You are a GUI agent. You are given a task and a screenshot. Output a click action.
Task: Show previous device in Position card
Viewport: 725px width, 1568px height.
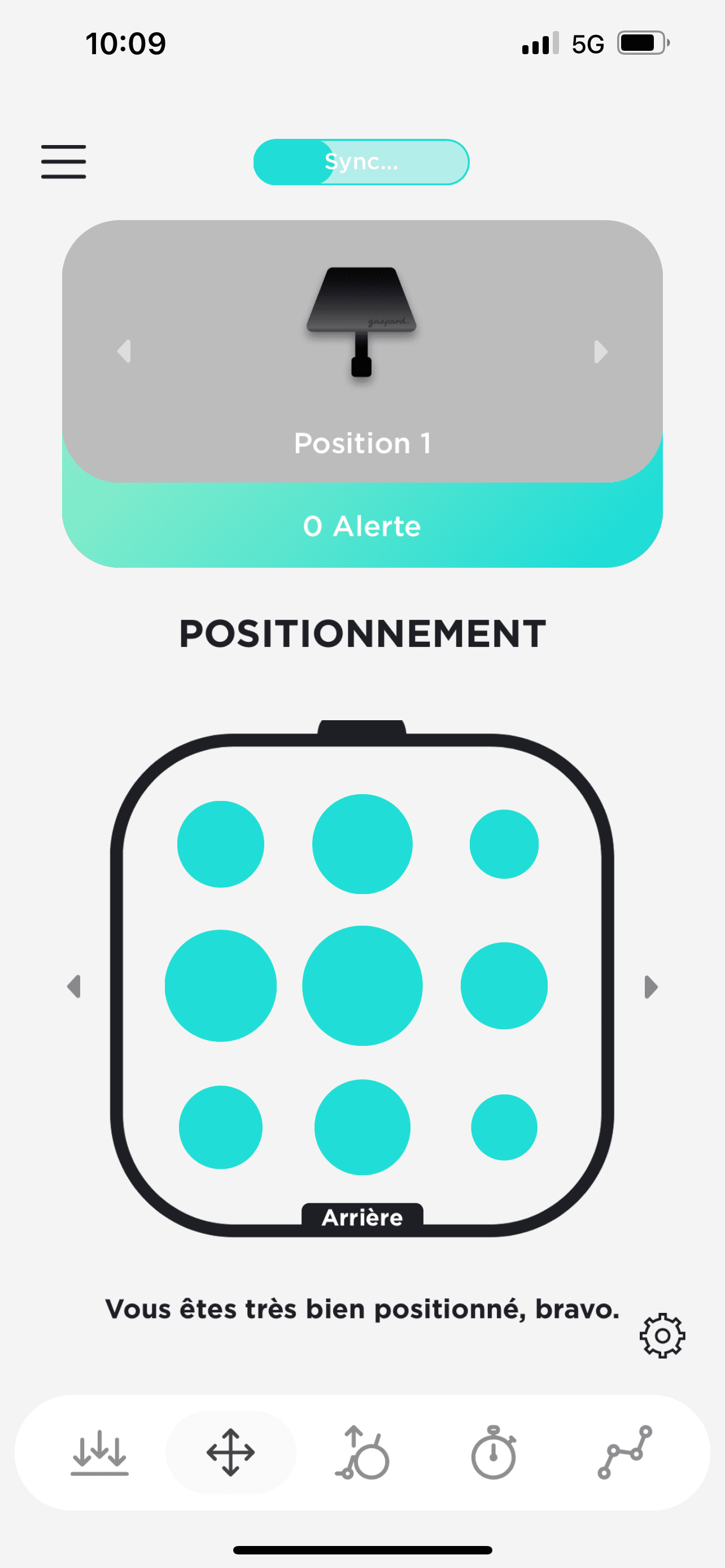tap(124, 351)
